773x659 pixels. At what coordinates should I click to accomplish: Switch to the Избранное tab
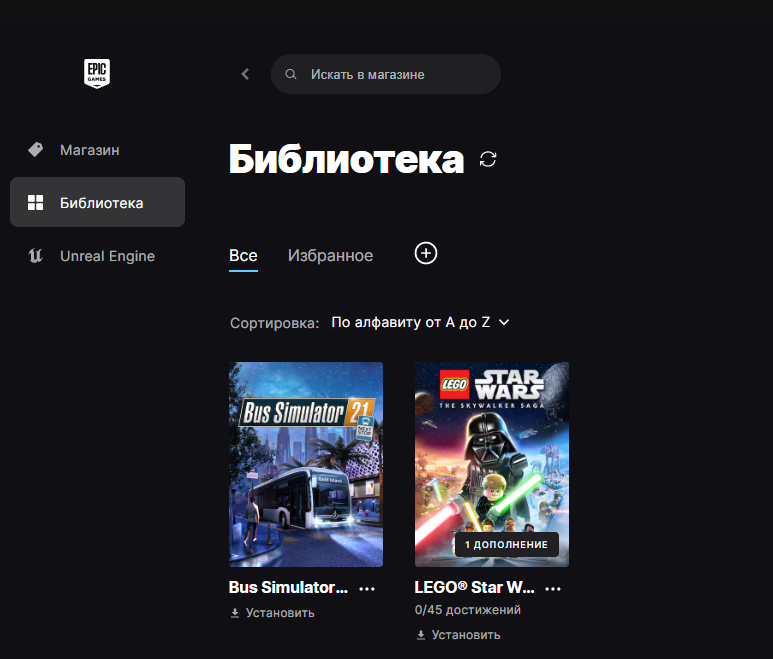(x=330, y=255)
